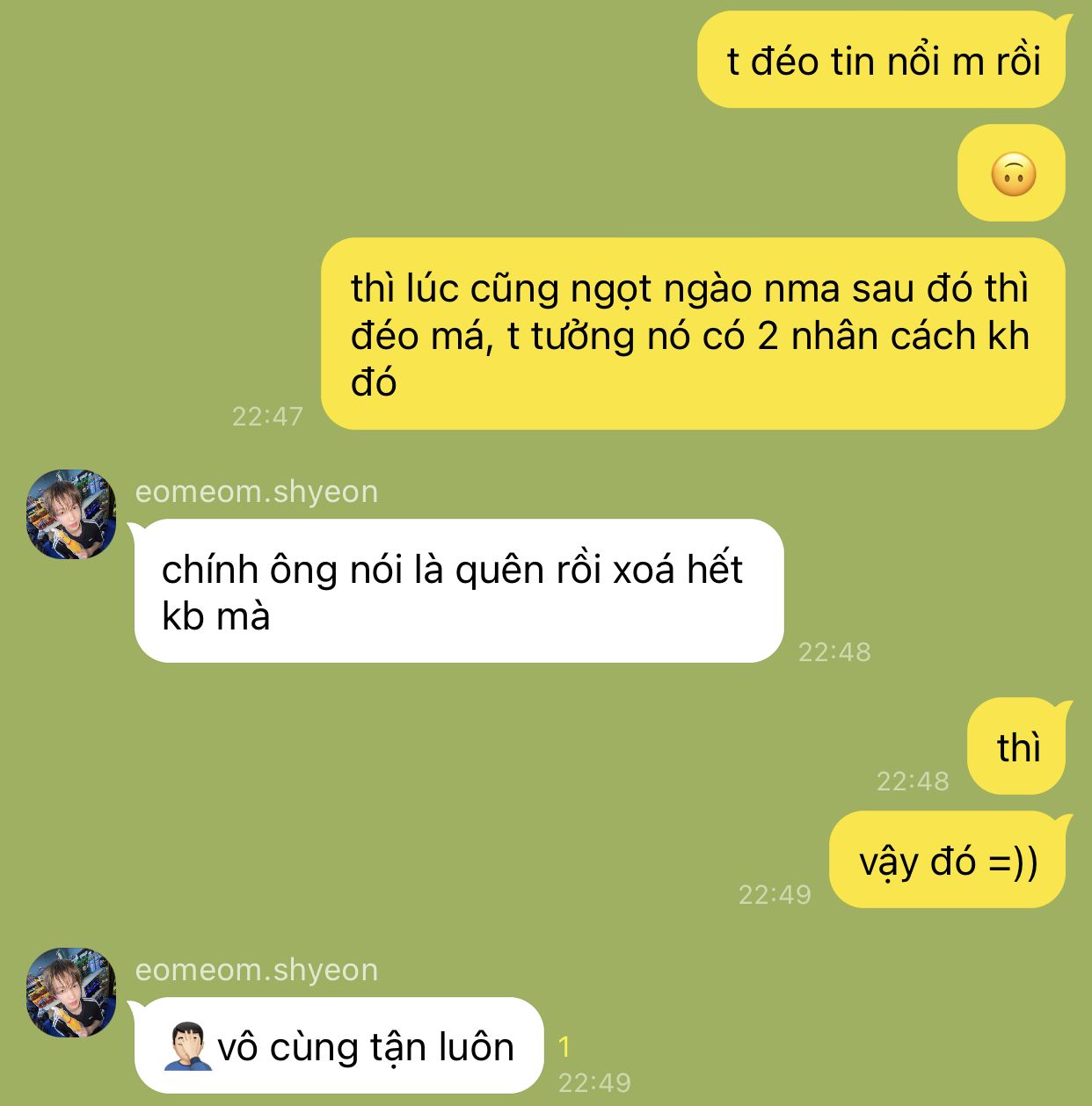Open eomeom.shyeon's avatar beside "chính ông nói" message
This screenshot has height=1106, width=1092.
click(71, 514)
